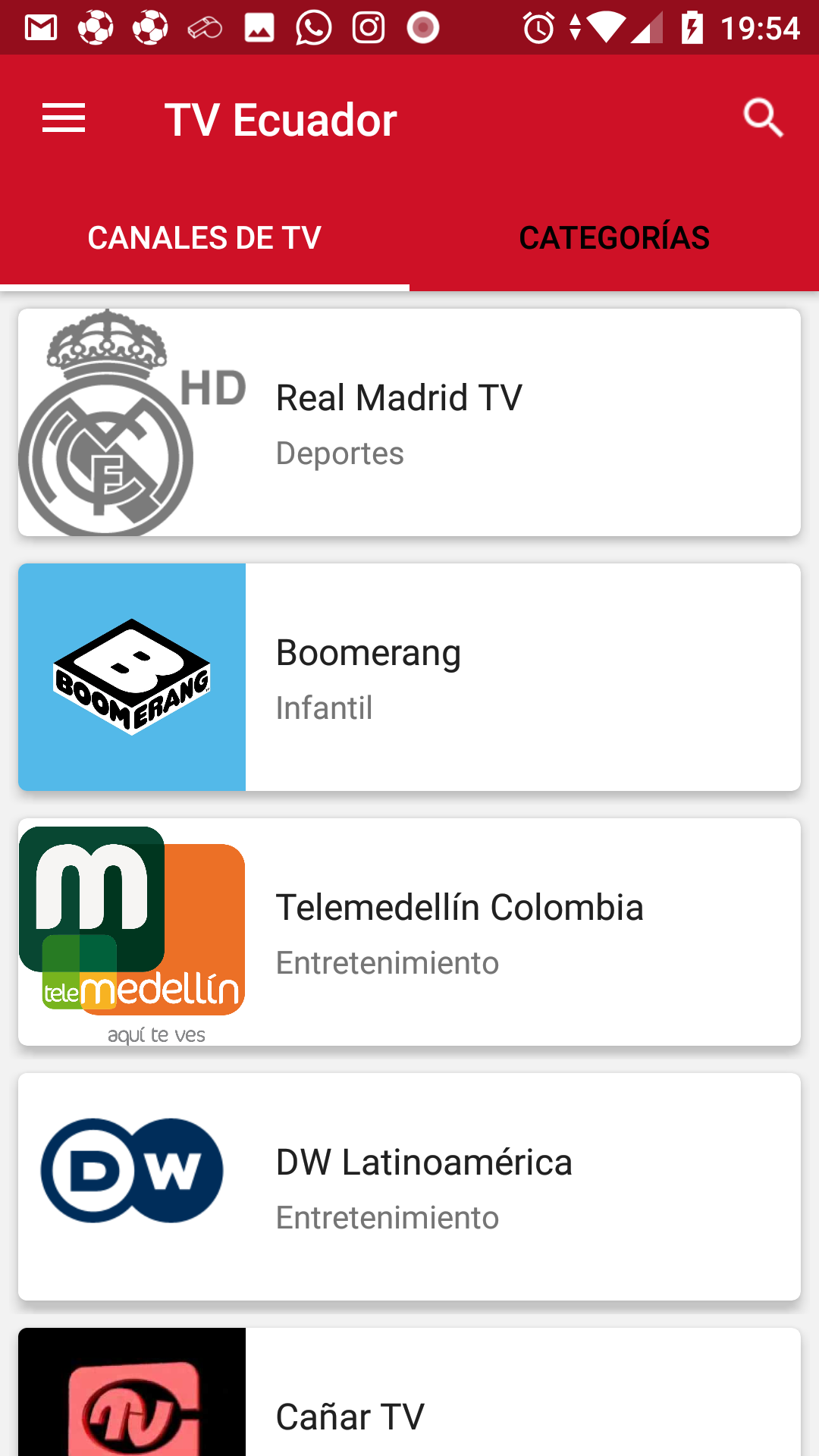Open Telemedellín Colombia channel

point(409,932)
